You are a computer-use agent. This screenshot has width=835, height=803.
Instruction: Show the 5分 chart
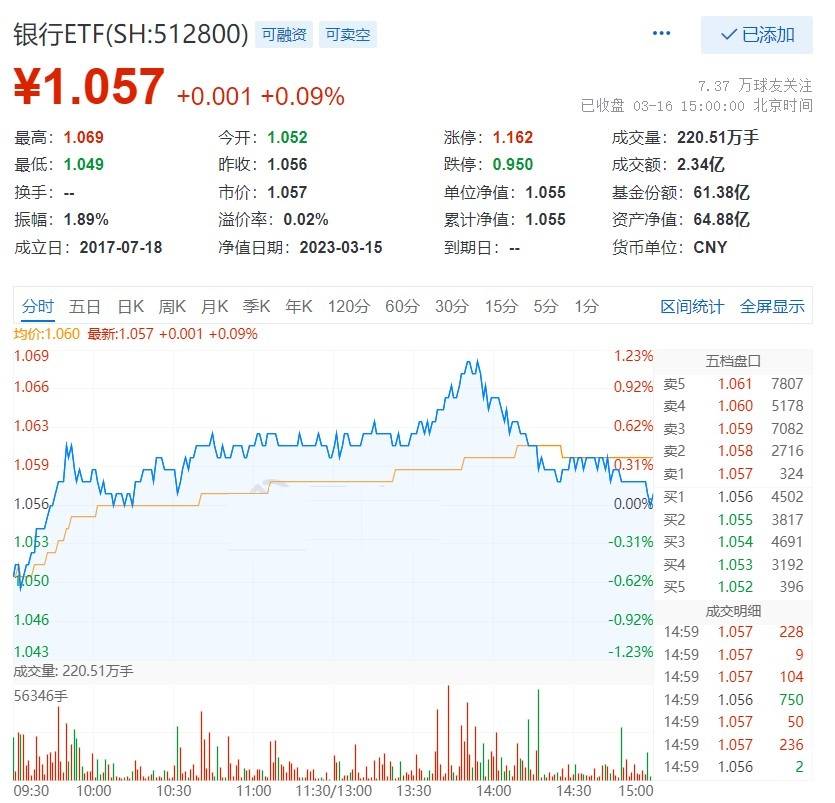click(x=545, y=307)
